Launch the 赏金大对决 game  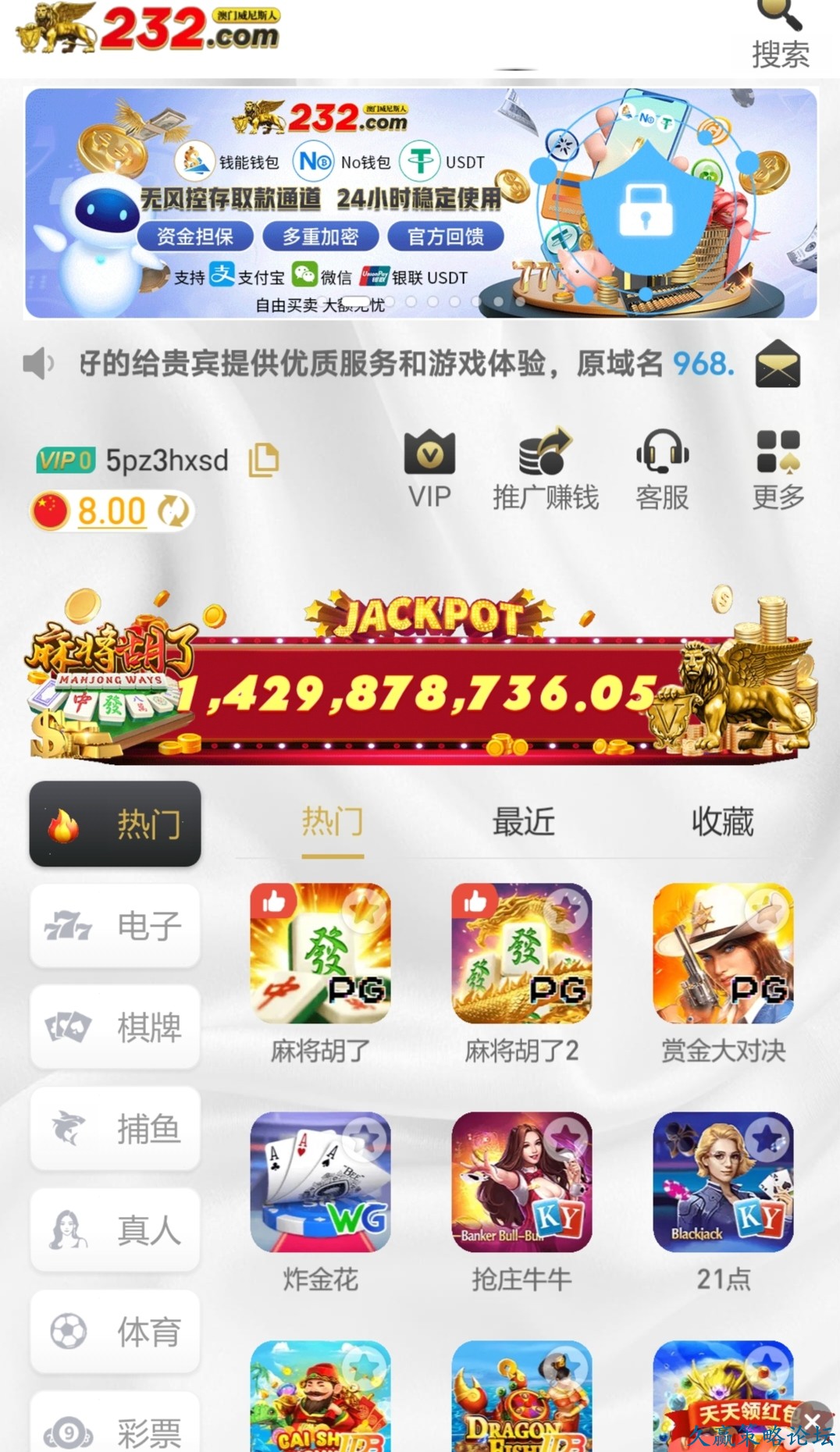pos(723,954)
